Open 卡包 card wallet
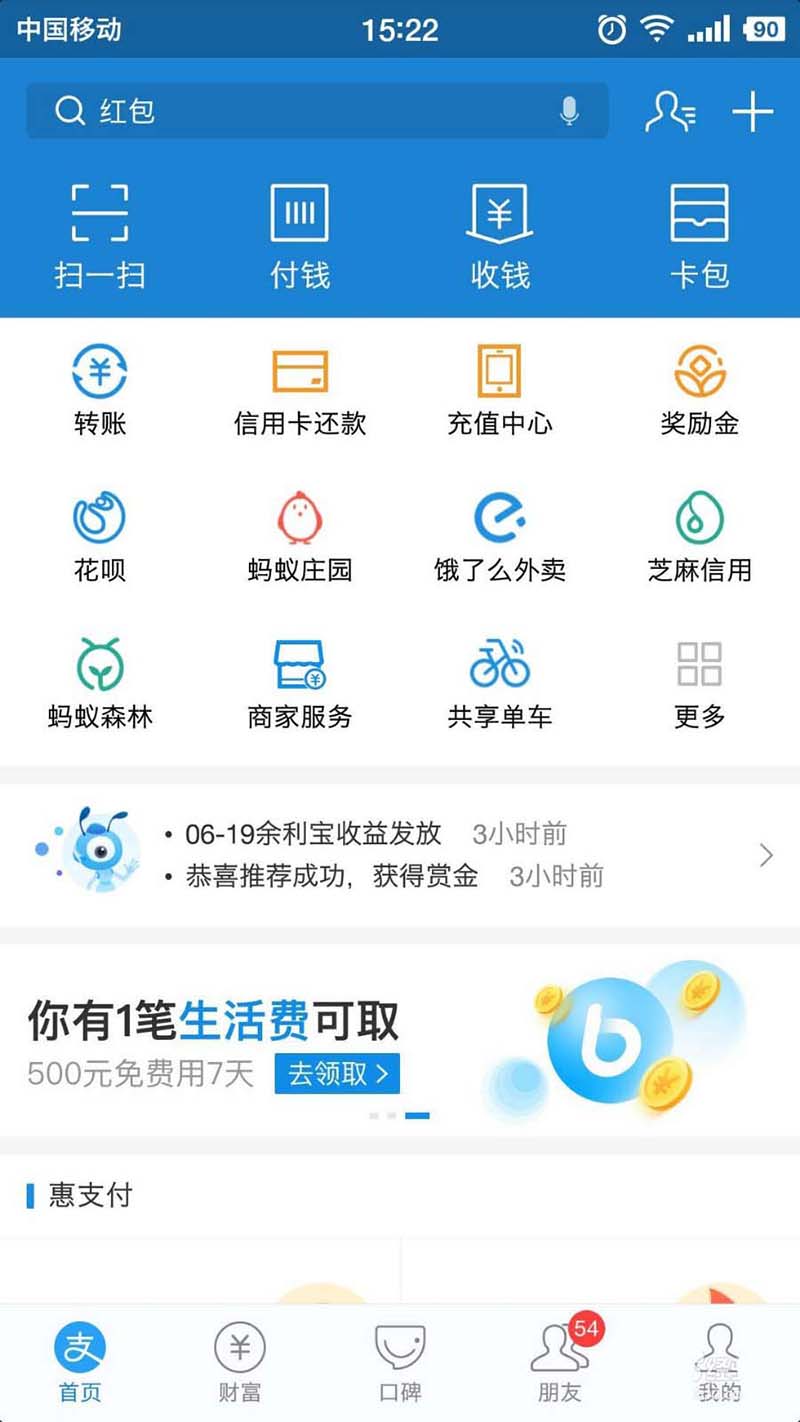Screen dimensions: 800x1422 699,235
